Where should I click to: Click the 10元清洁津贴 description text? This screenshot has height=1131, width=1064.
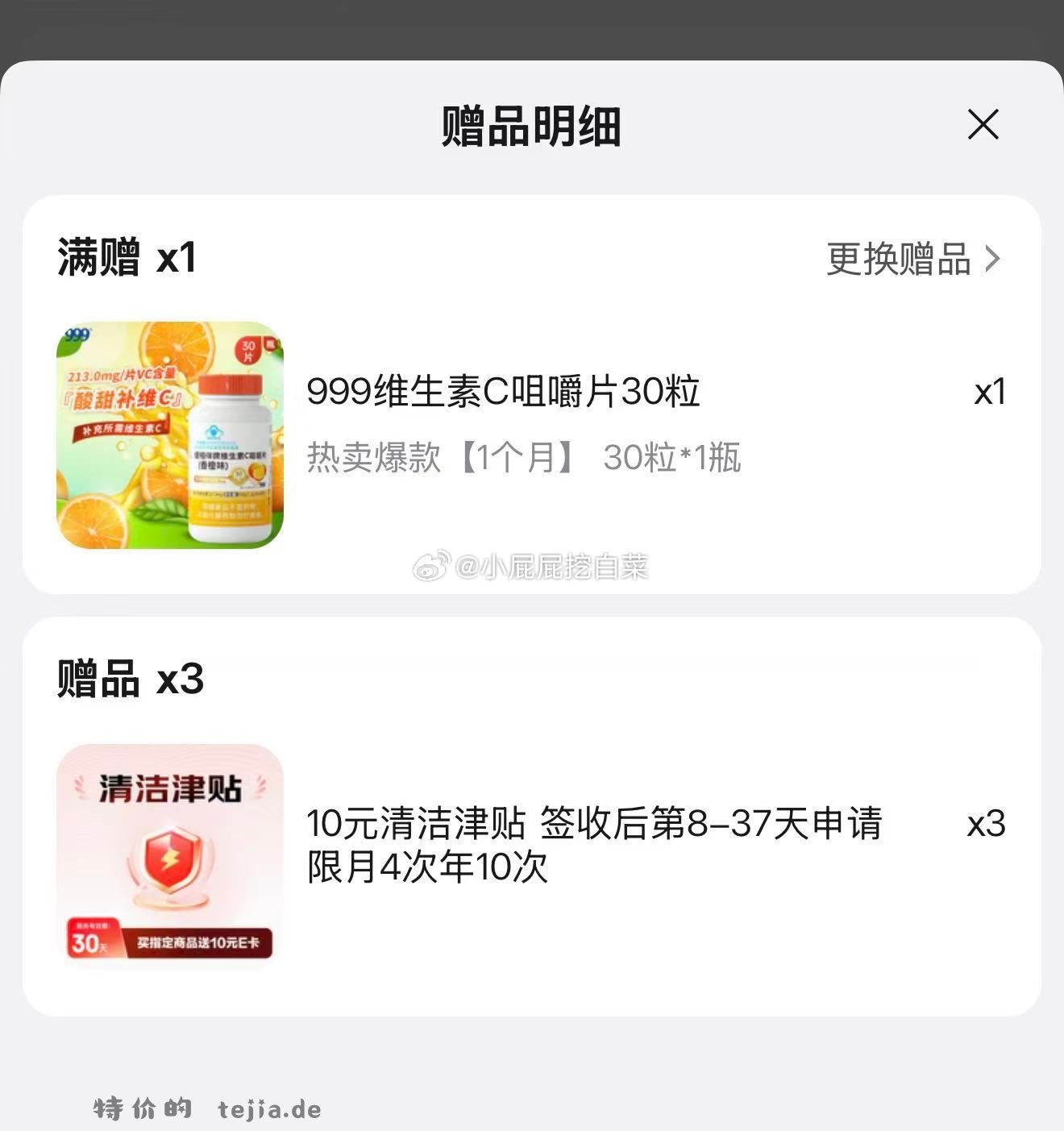tap(596, 825)
